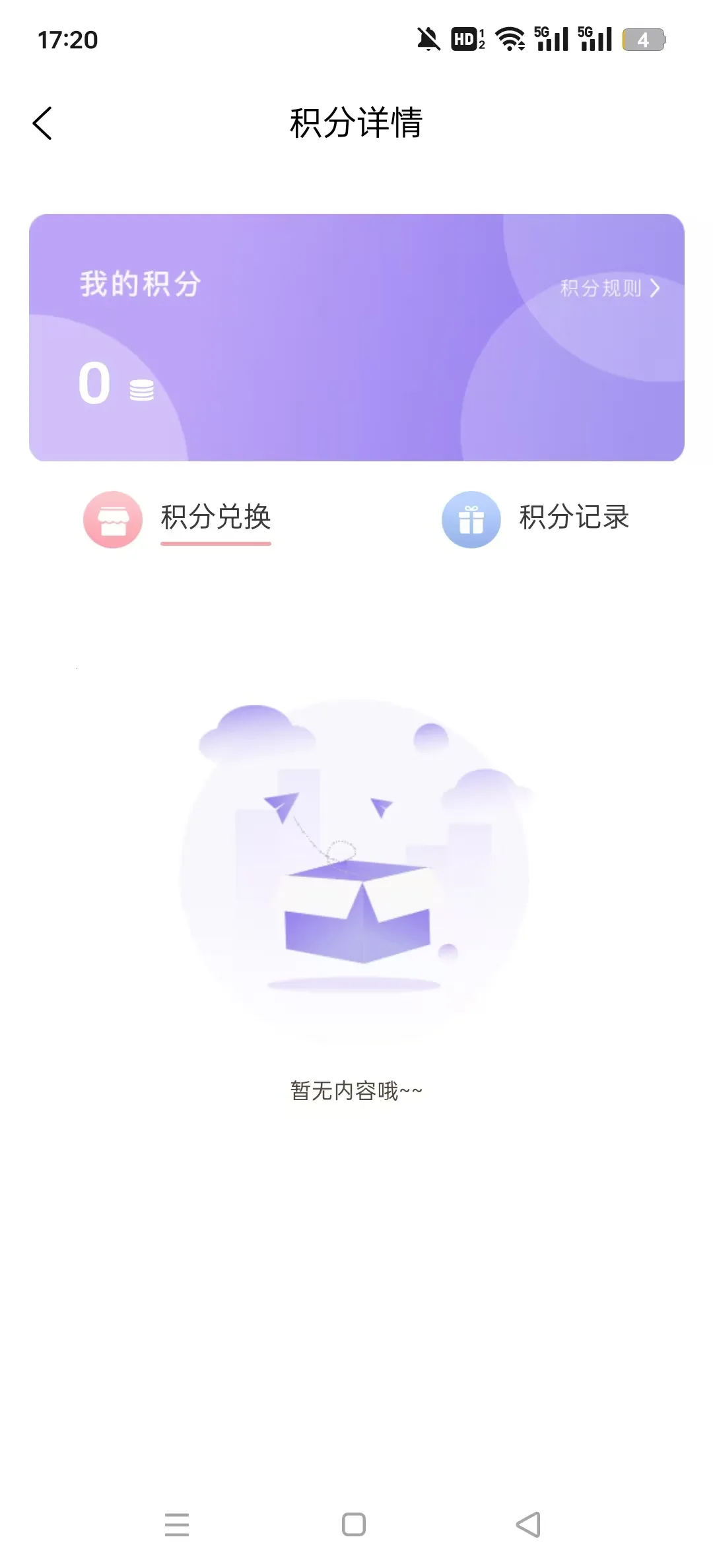Open the 积分规则 rules page
Image resolution: width=713 pixels, height=1568 pixels.
(599, 286)
